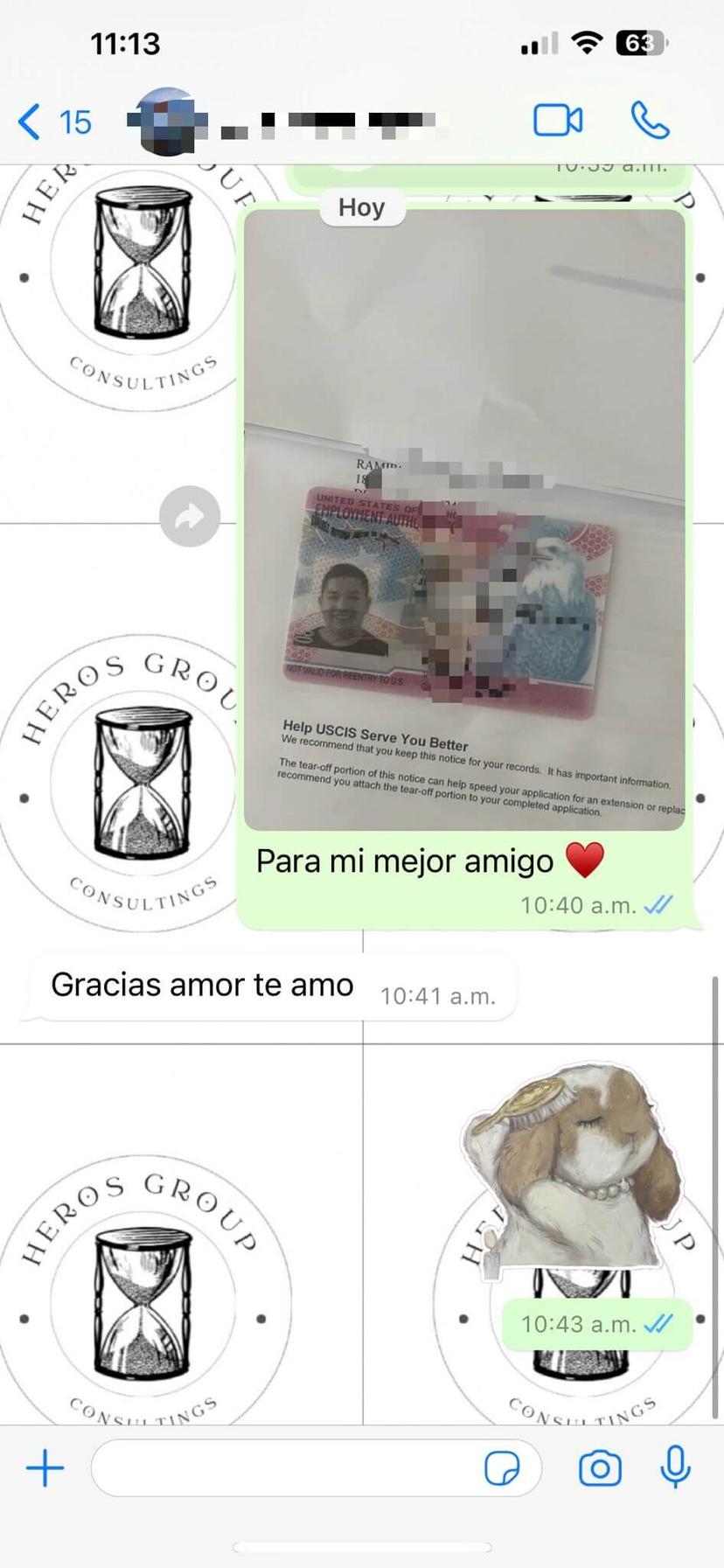
Task: Open the photo sent at 10:40 a.m.
Action: pyautogui.click(x=464, y=519)
